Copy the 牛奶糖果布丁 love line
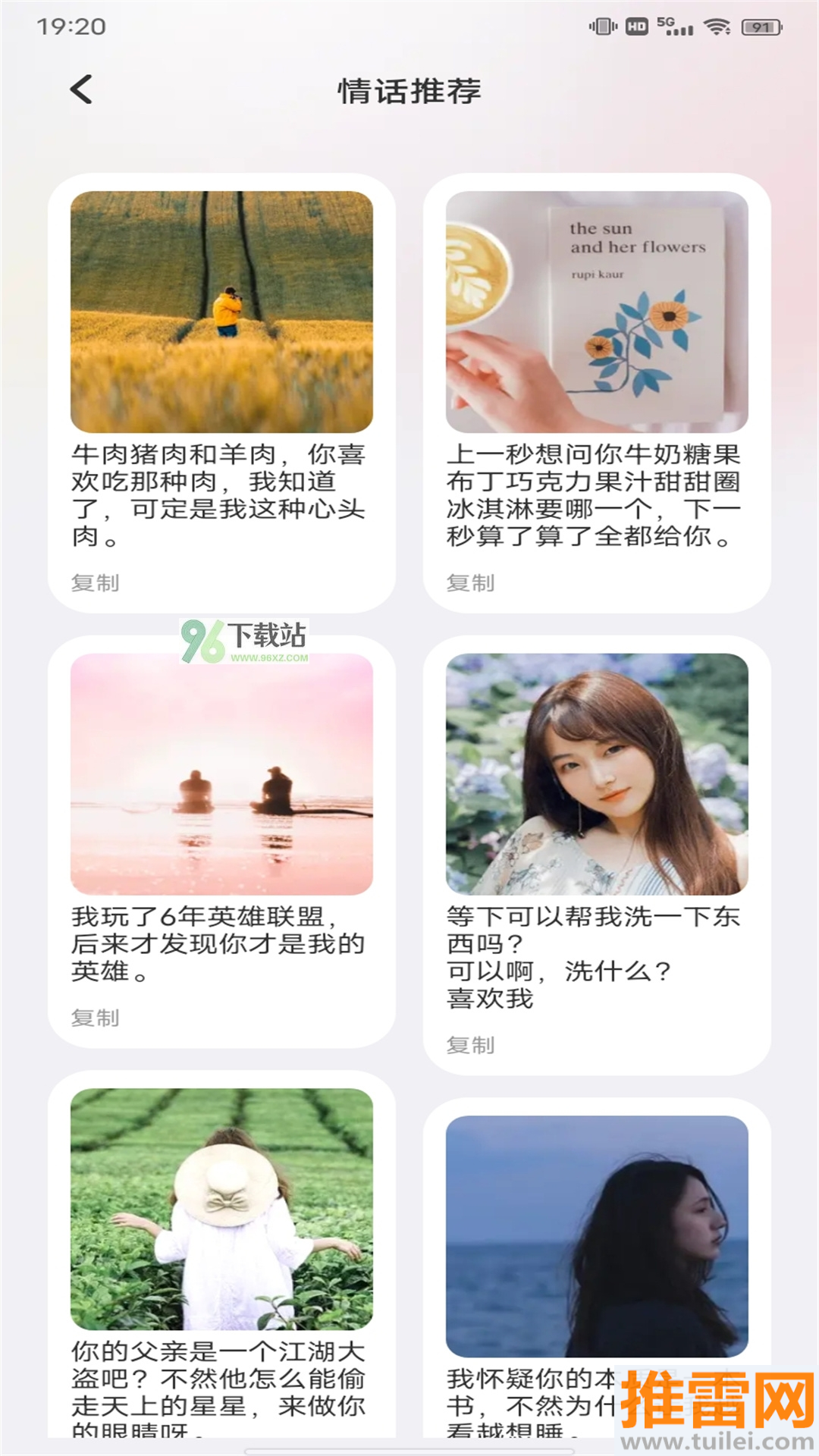819x1456 pixels. (x=471, y=582)
